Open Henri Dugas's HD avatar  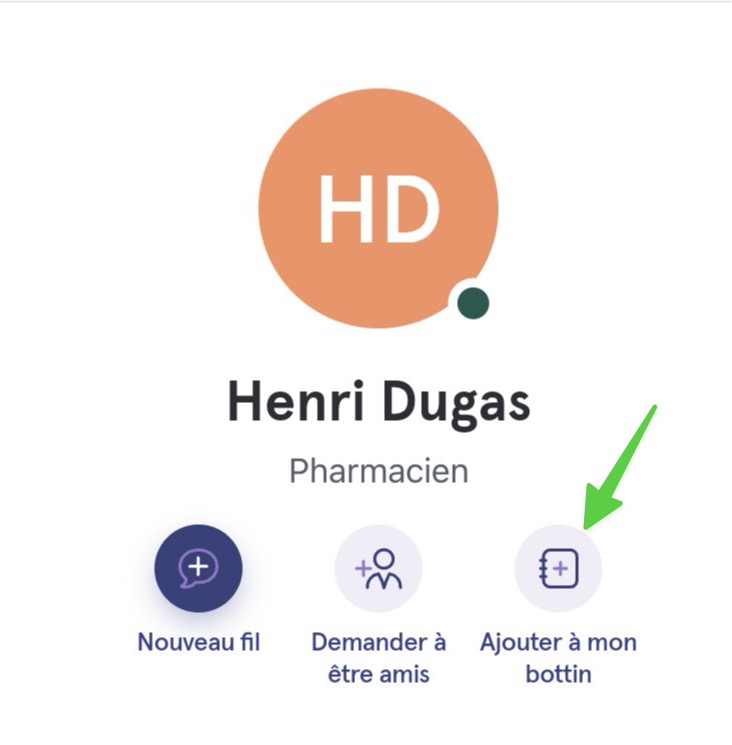click(378, 208)
